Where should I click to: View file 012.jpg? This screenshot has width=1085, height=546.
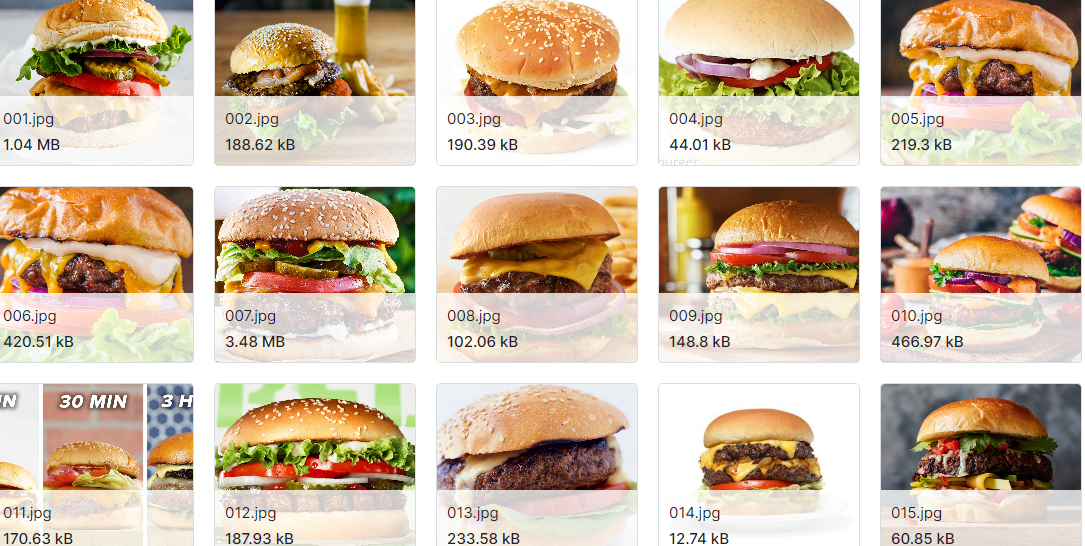(314, 450)
